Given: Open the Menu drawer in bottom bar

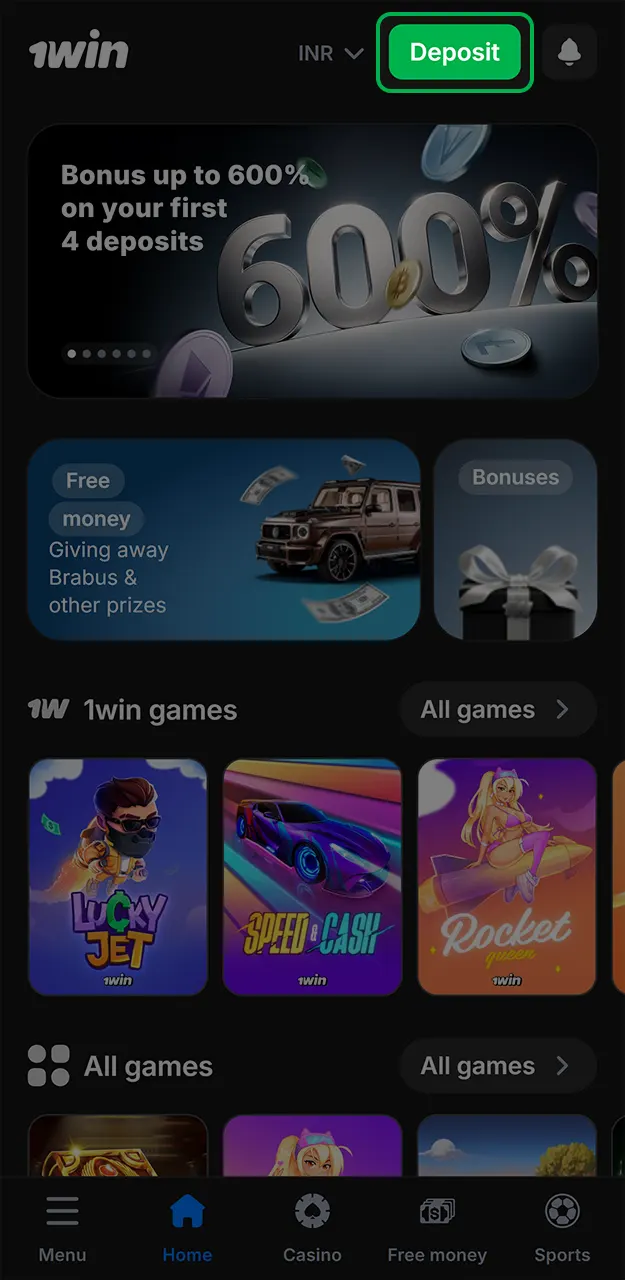Looking at the screenshot, I should [62, 1230].
